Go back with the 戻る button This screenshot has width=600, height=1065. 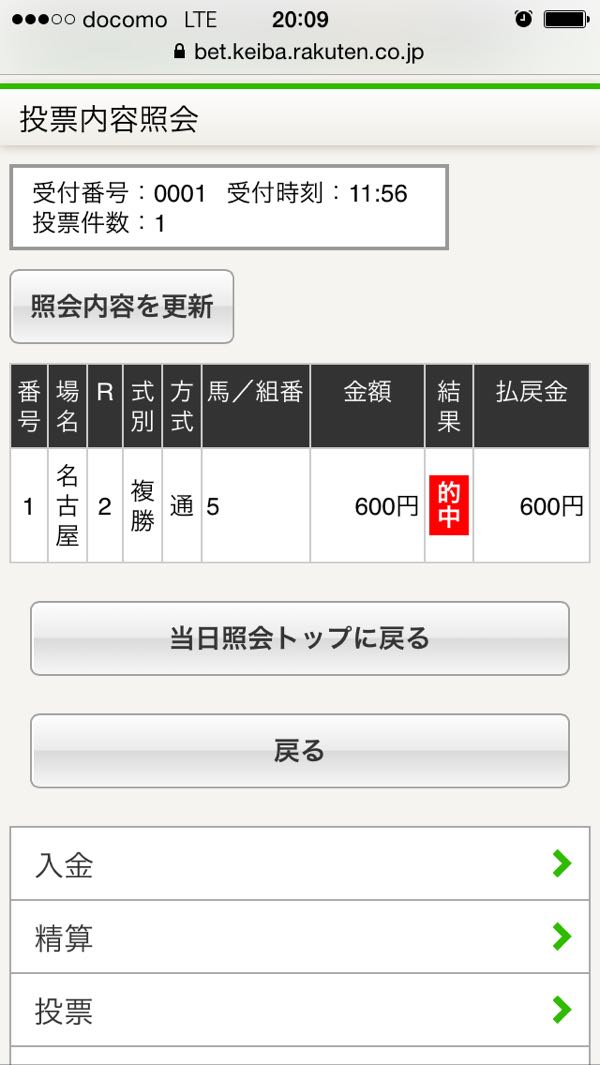click(300, 751)
